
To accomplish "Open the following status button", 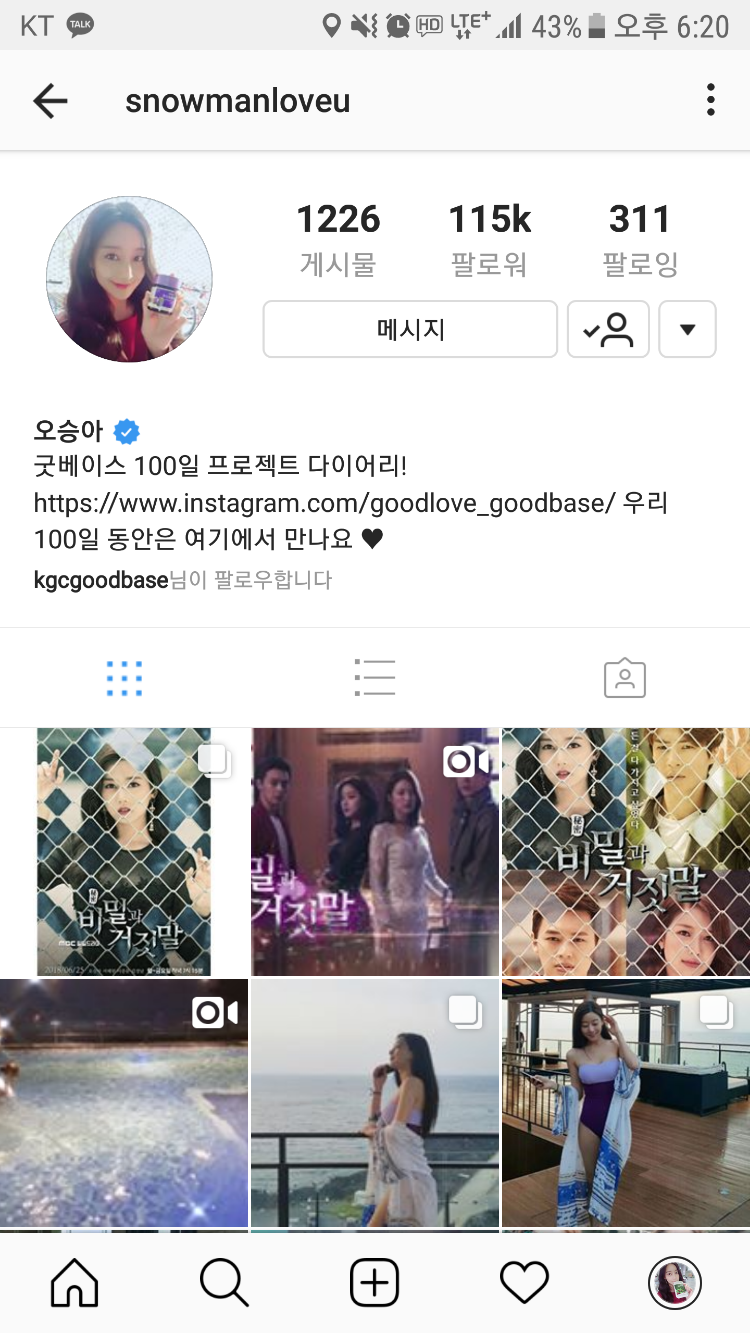I will pyautogui.click(x=608, y=329).
